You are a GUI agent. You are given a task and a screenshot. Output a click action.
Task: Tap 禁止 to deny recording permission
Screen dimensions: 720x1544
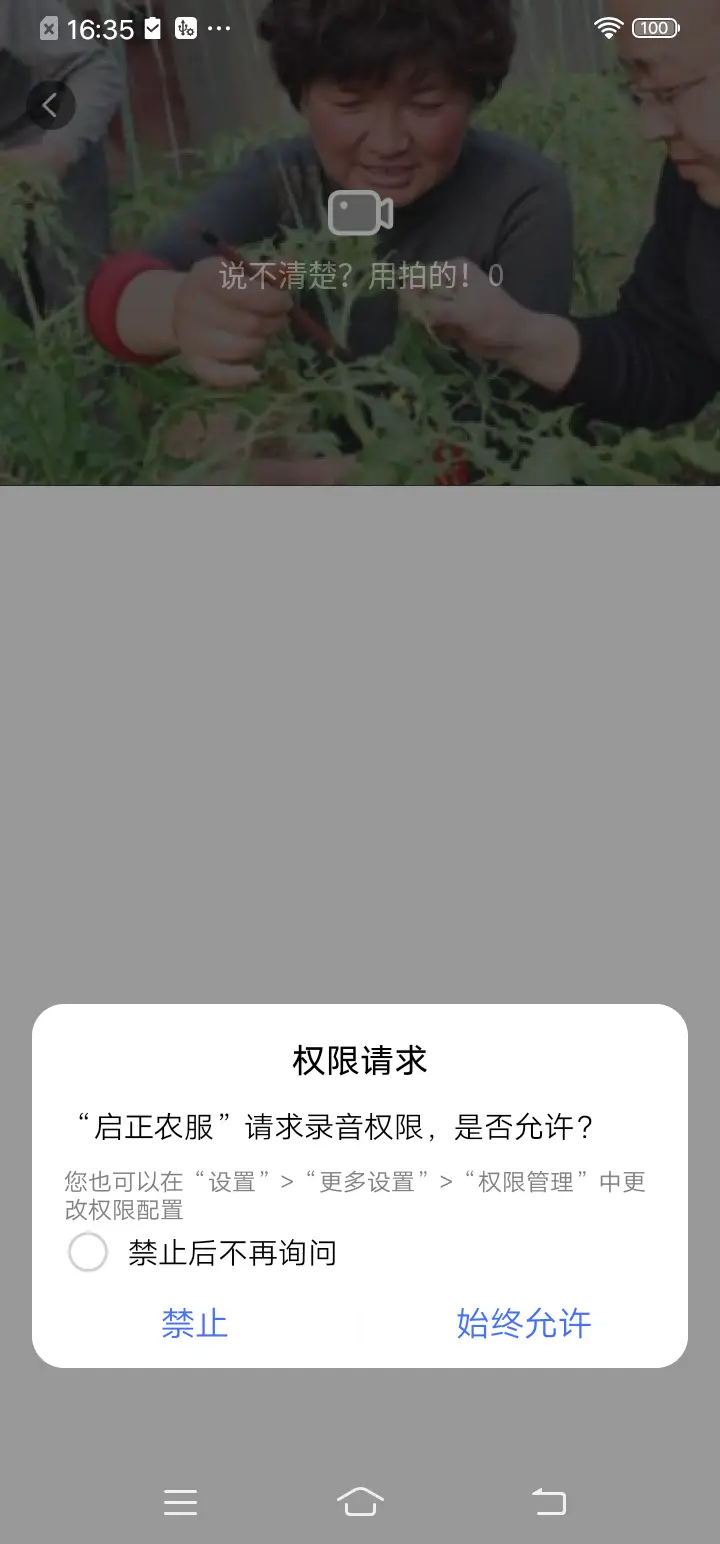point(195,1323)
